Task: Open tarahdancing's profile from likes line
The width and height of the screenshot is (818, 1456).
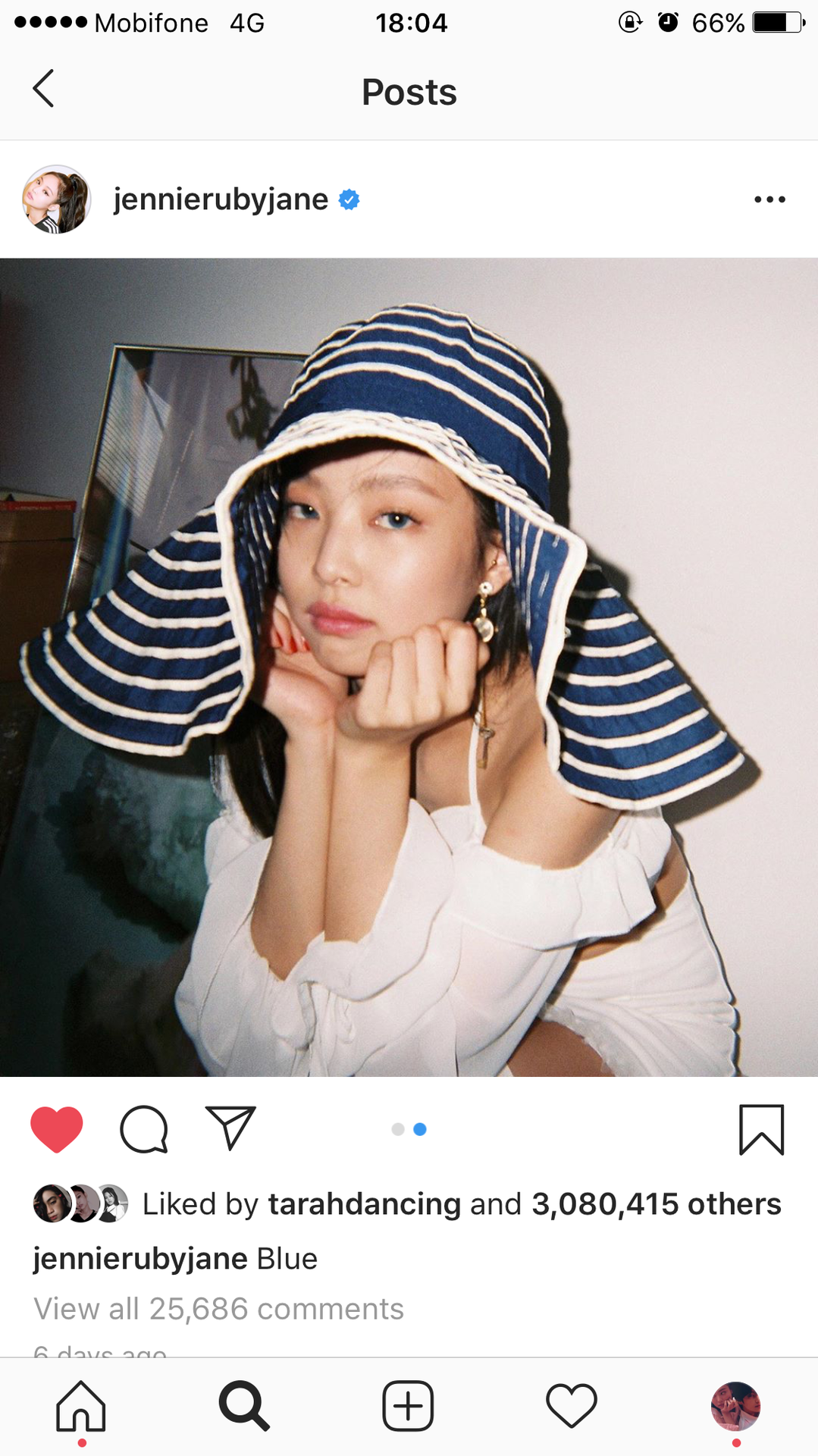Action: coord(364,1204)
